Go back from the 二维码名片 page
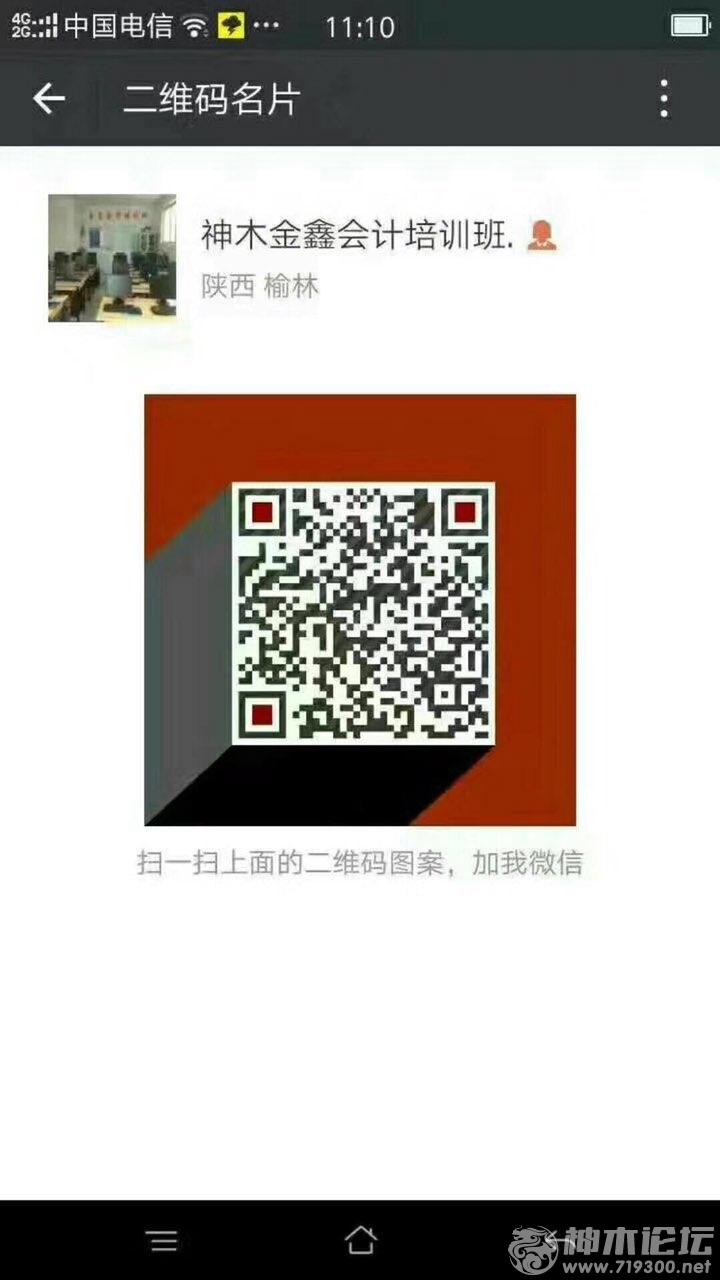Viewport: 720px width, 1280px height. click(49, 99)
